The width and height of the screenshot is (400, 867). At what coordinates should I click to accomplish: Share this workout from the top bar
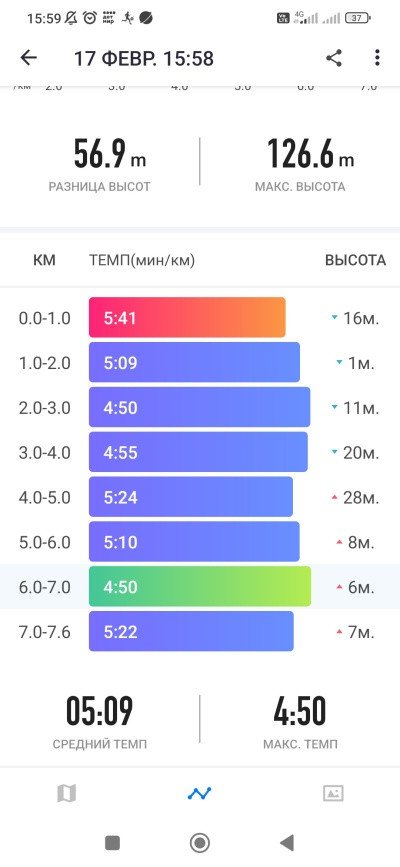pyautogui.click(x=334, y=58)
